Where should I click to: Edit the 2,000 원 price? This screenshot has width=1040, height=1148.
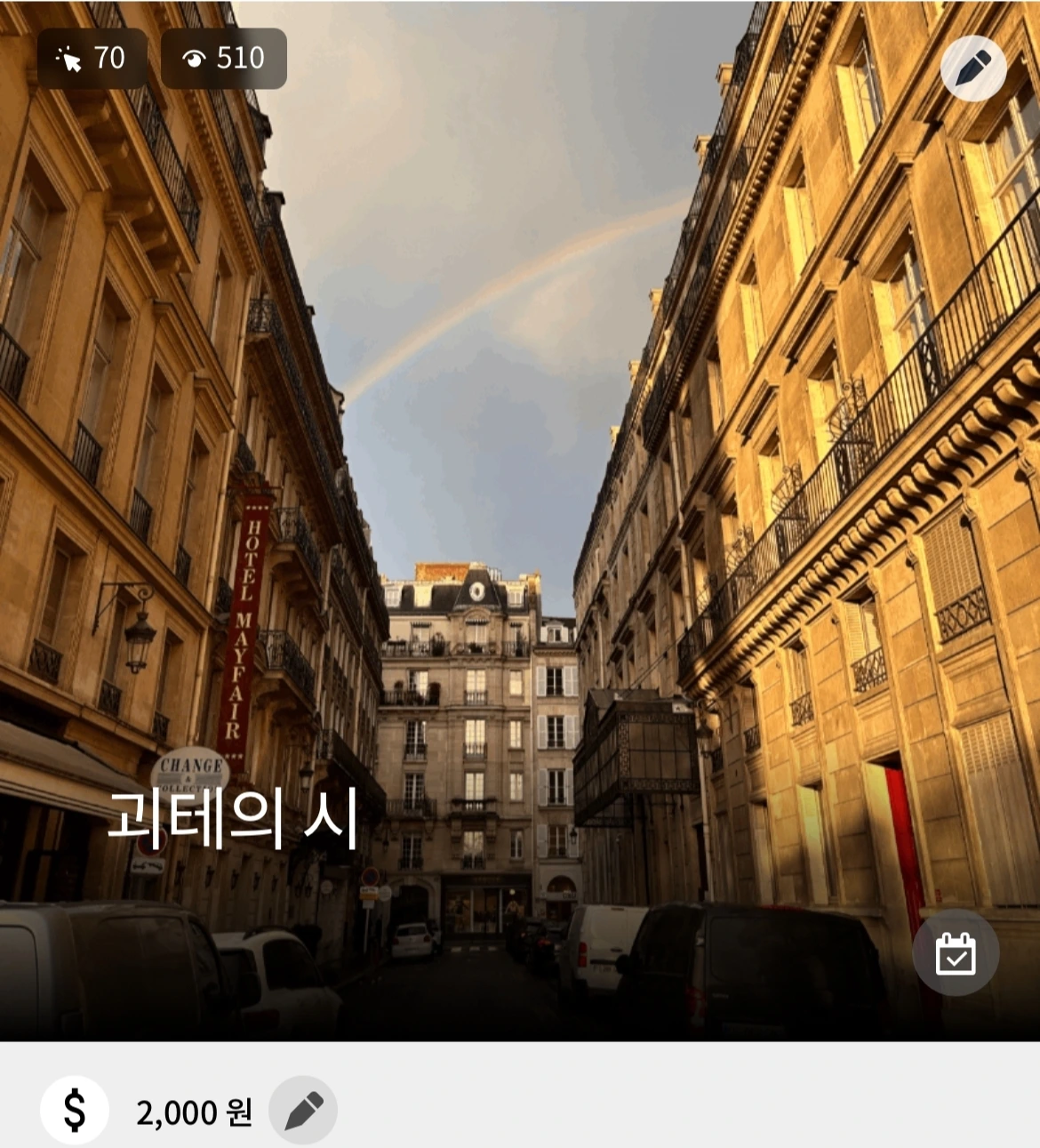tap(303, 1110)
